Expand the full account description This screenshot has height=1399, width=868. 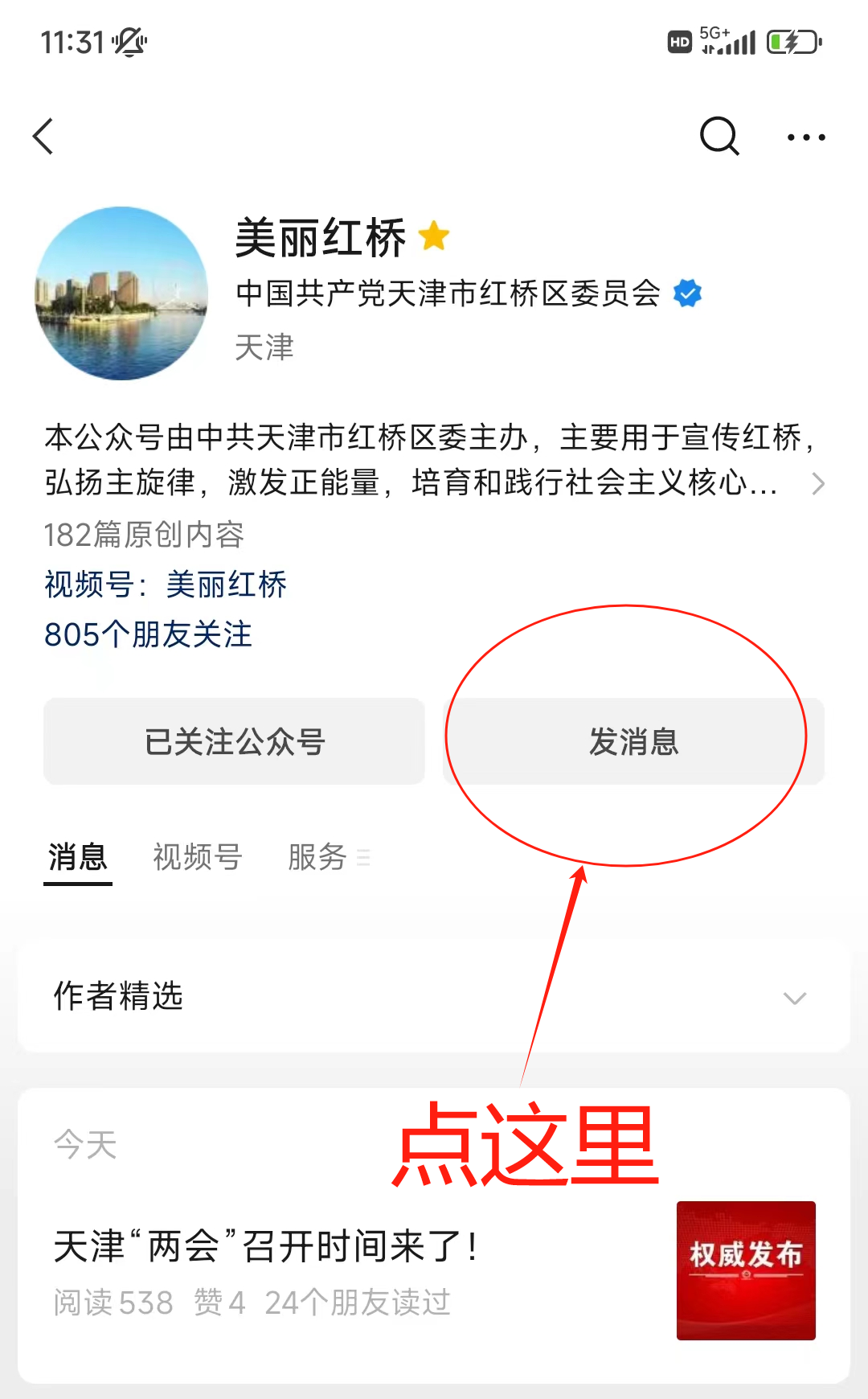click(817, 483)
